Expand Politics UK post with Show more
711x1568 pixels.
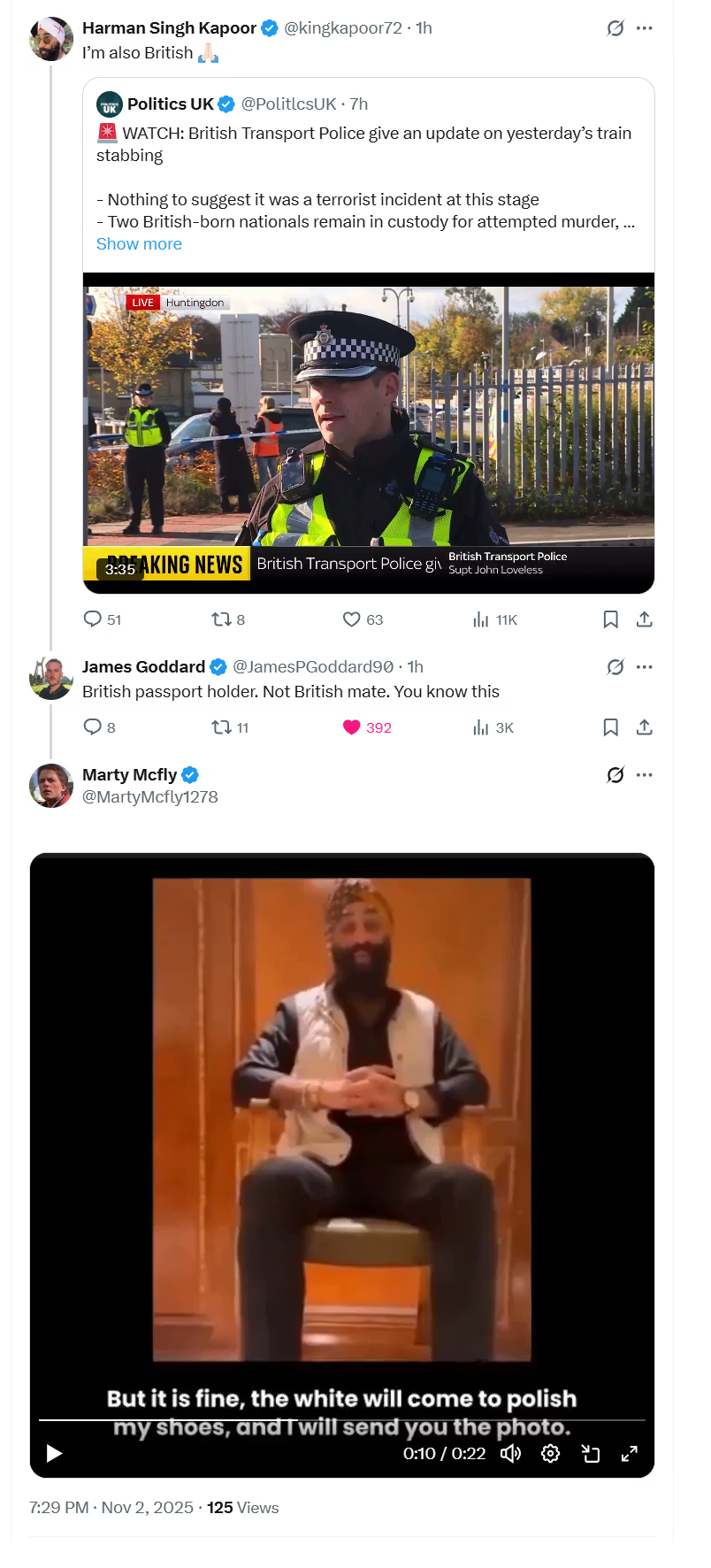point(139,244)
